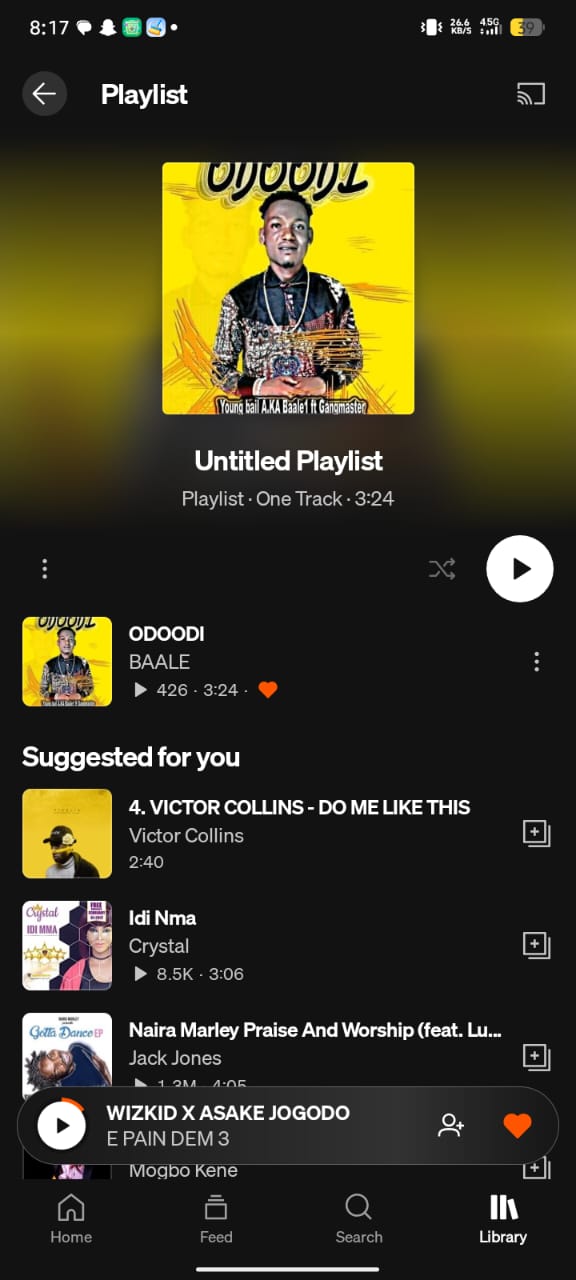Screen dimensions: 576x1280
Task: Play WIZKID X ASAKE JOGODO in the mini player
Action: click(x=62, y=1126)
